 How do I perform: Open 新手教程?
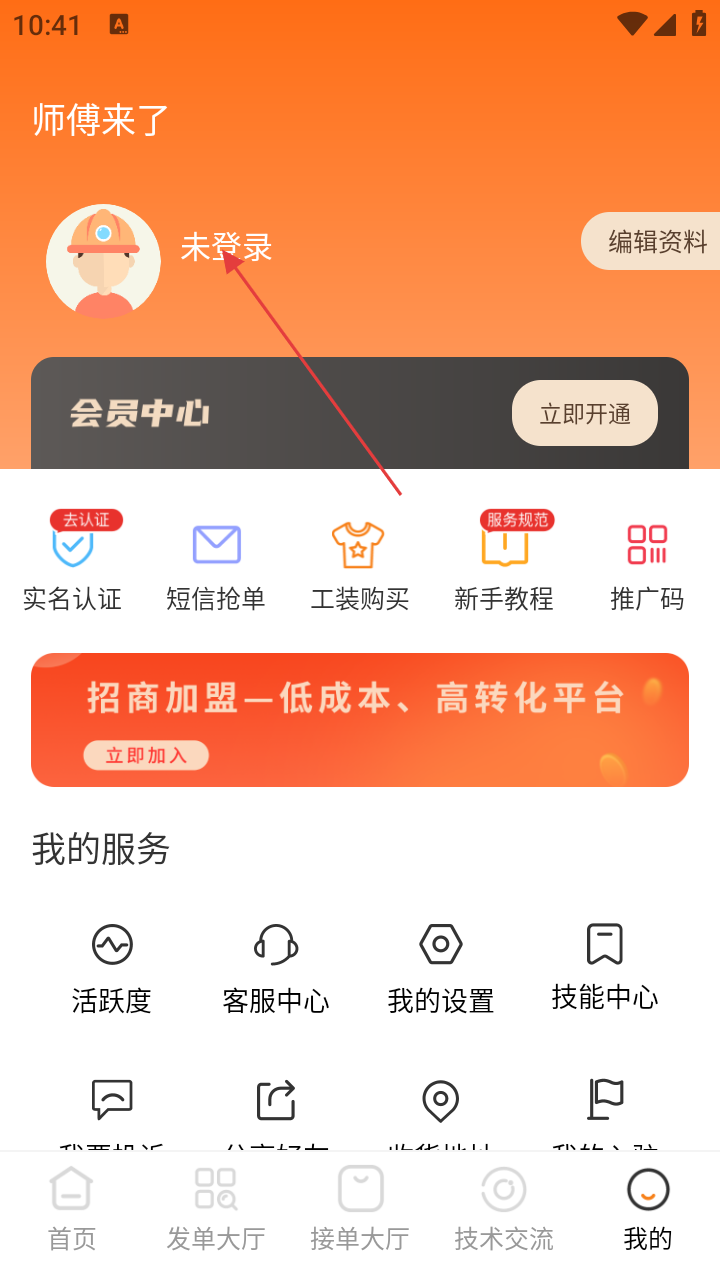pyautogui.click(x=504, y=565)
